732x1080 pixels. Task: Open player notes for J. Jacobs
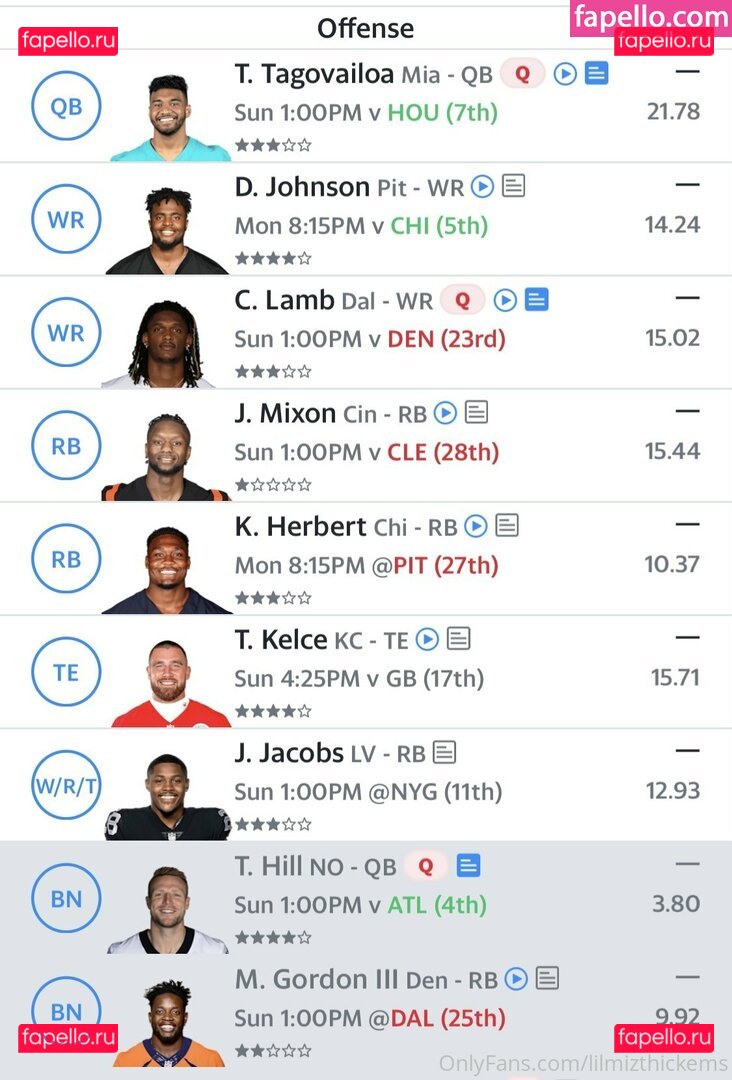point(445,752)
